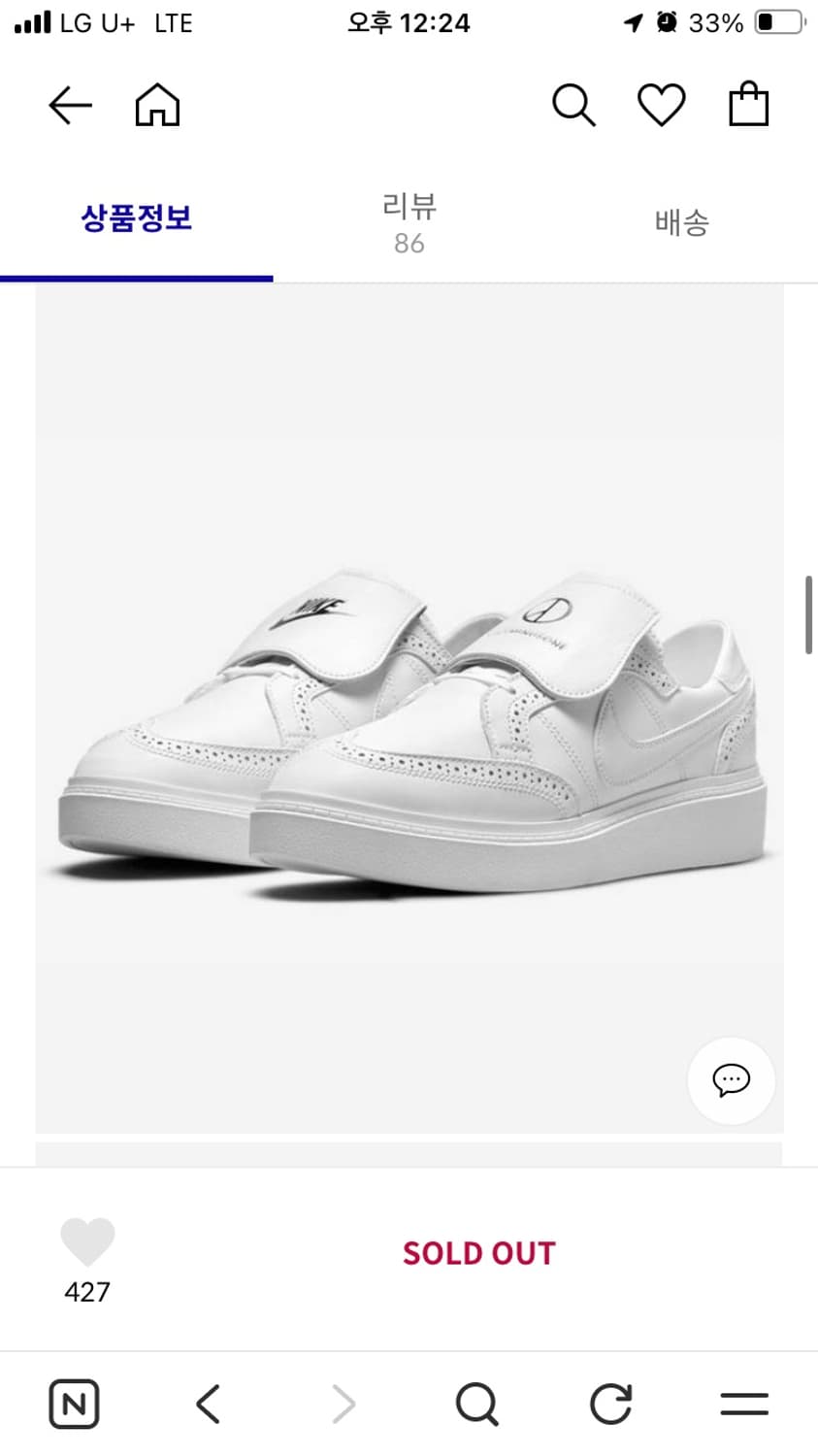Navigate back in the browser toolbar
This screenshot has height=1456, width=818.
[208, 1404]
